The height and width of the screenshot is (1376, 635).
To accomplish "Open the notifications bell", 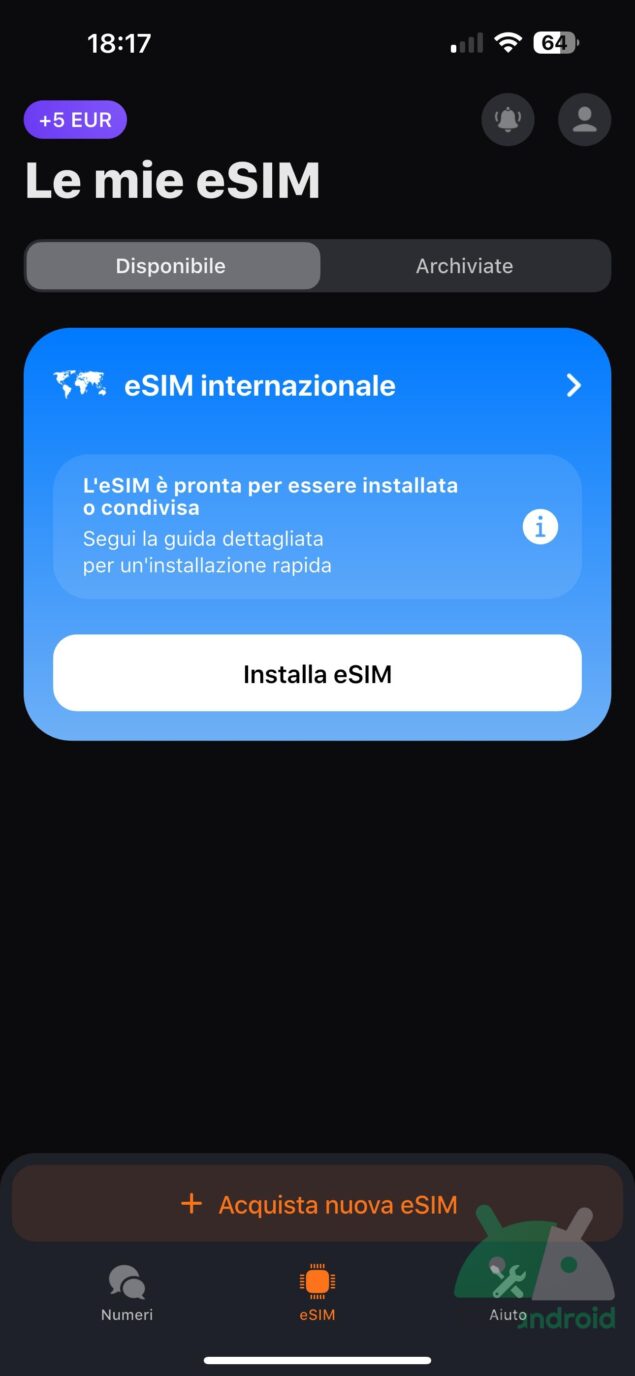I will click(508, 120).
